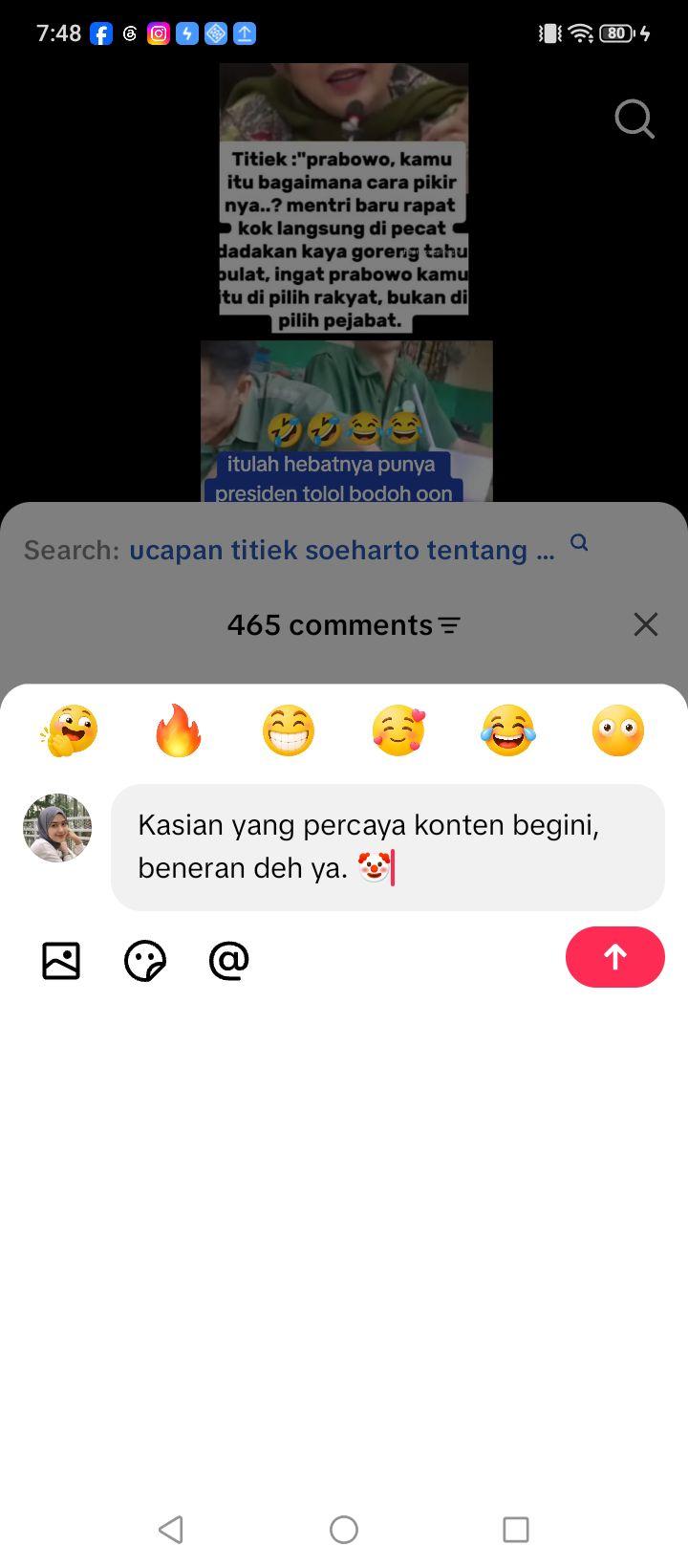This screenshot has width=688, height=1568.
Task: Insert the smiling face with hearts emoji
Action: 398,730
